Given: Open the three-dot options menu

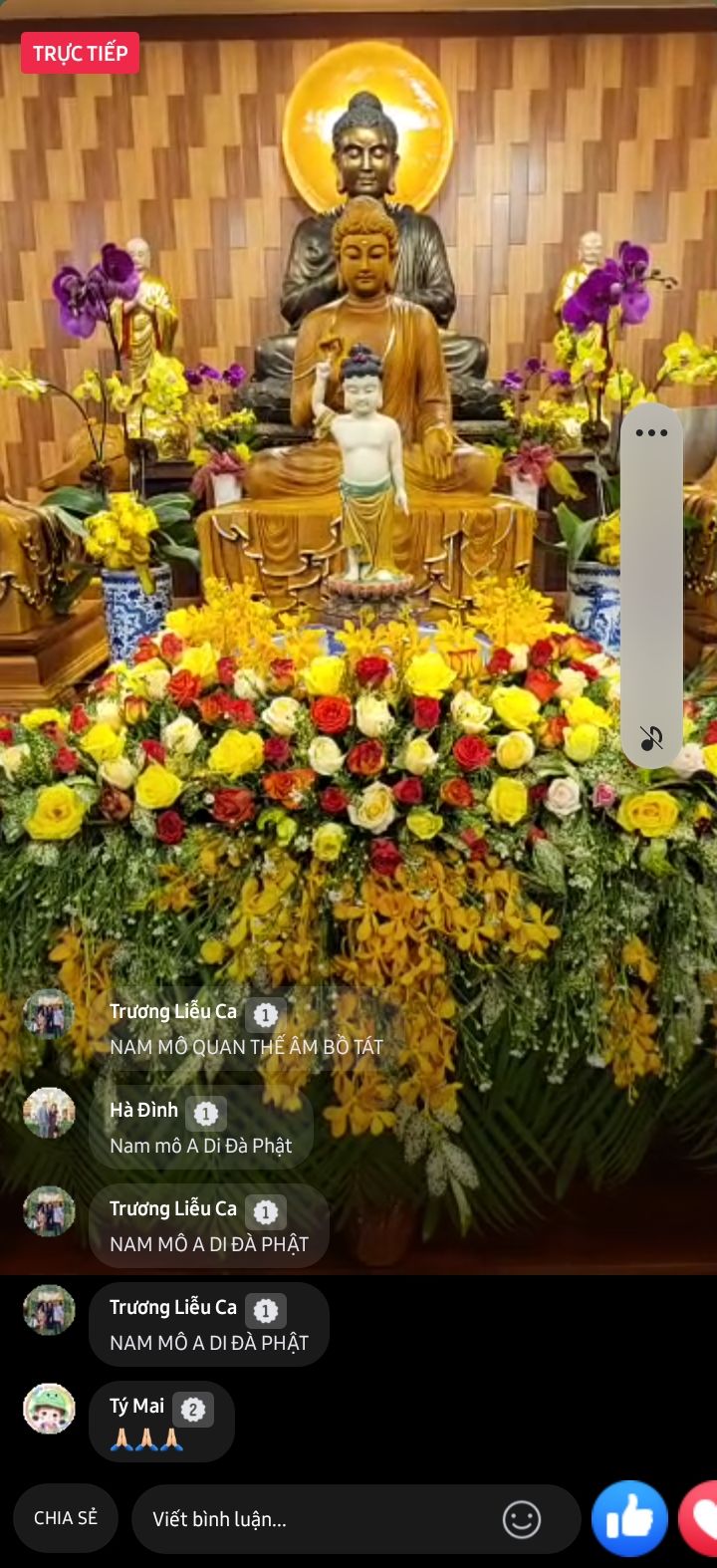Looking at the screenshot, I should pyautogui.click(x=651, y=433).
